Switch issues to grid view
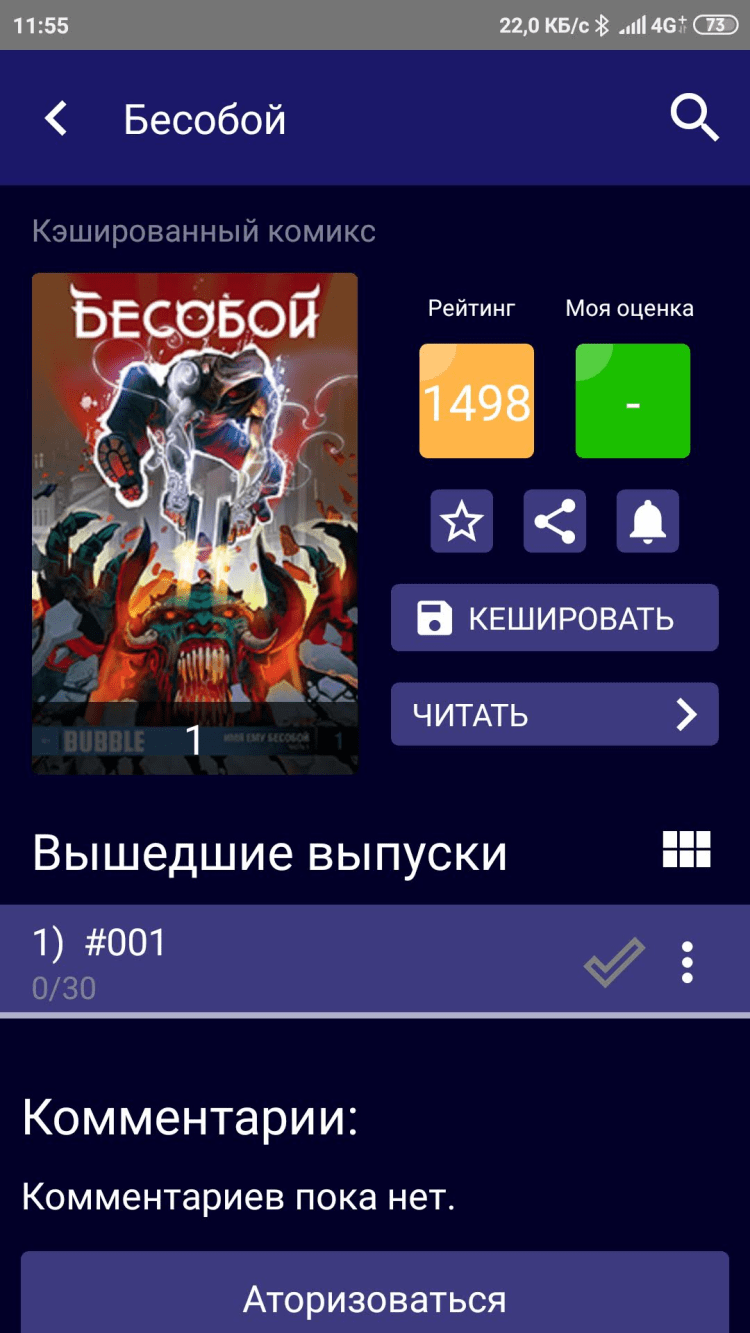Image resolution: width=750 pixels, height=1333 pixels. [686, 850]
